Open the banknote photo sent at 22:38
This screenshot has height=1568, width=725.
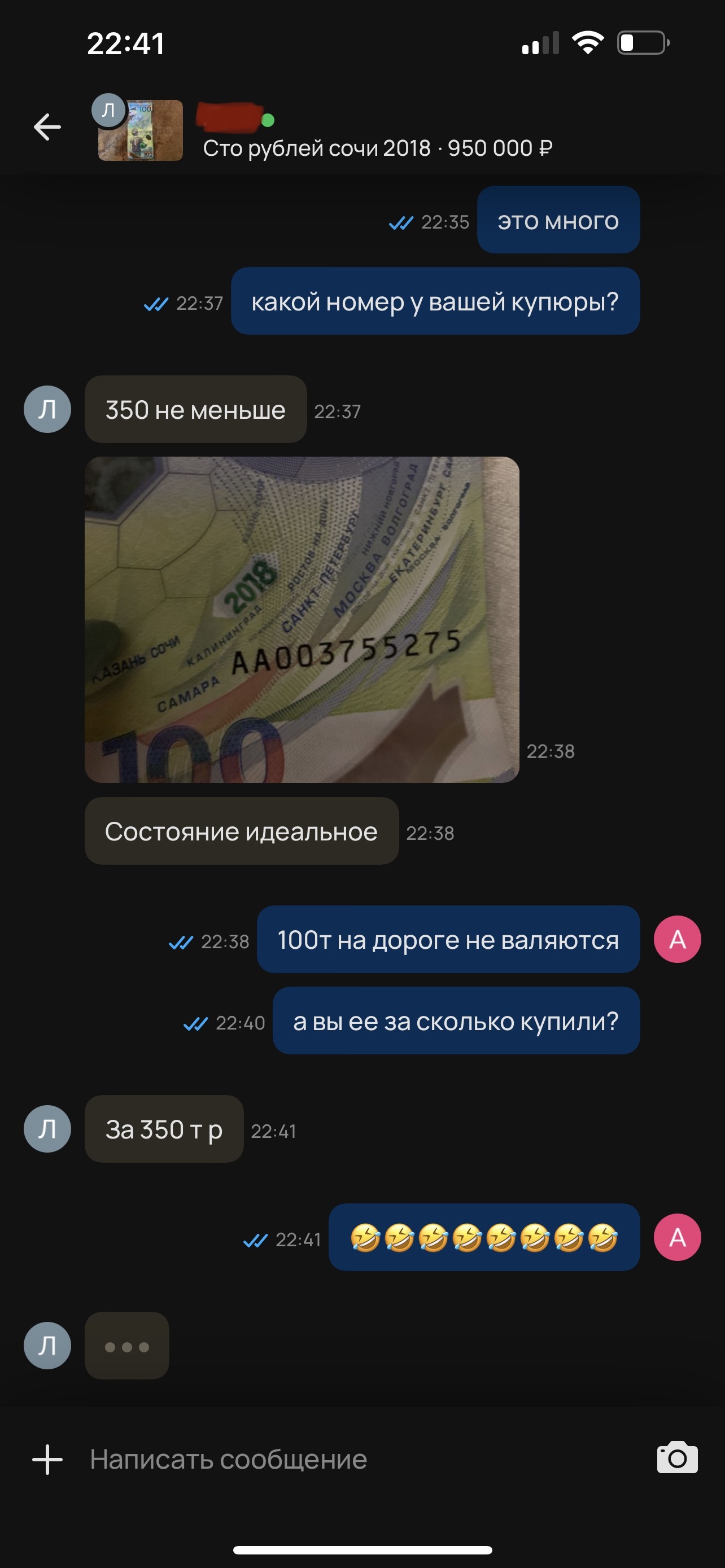[x=302, y=619]
